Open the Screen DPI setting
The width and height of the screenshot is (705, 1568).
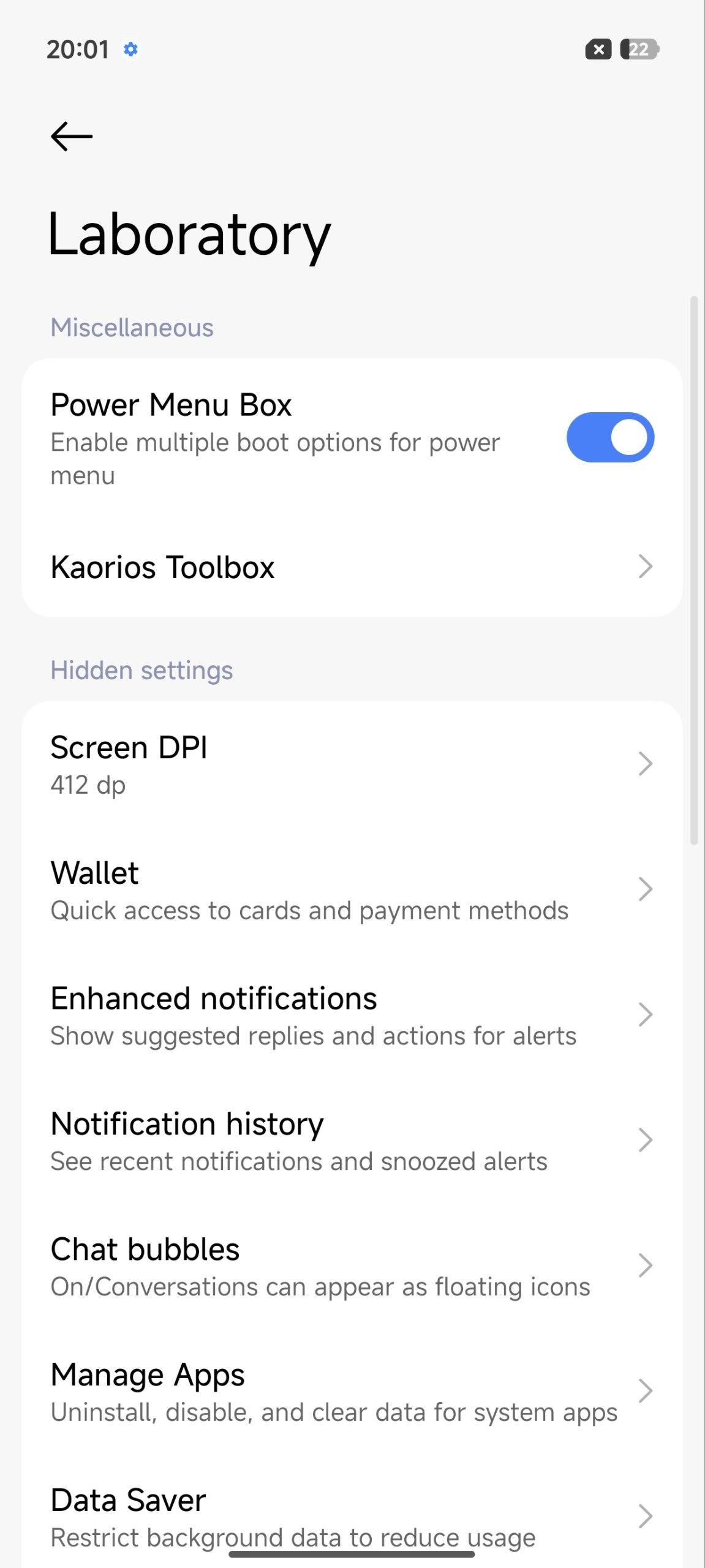(352, 764)
